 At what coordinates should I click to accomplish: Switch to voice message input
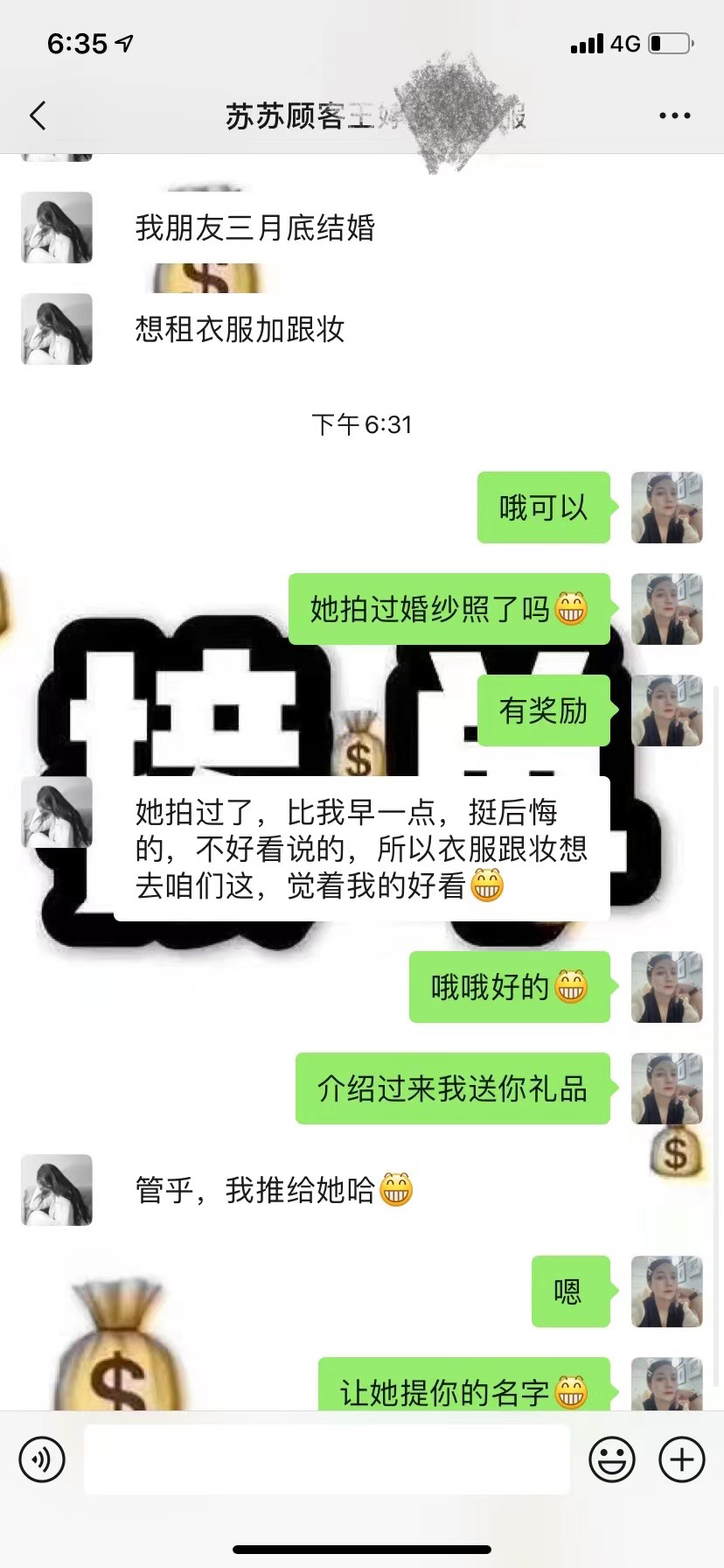[42, 1459]
